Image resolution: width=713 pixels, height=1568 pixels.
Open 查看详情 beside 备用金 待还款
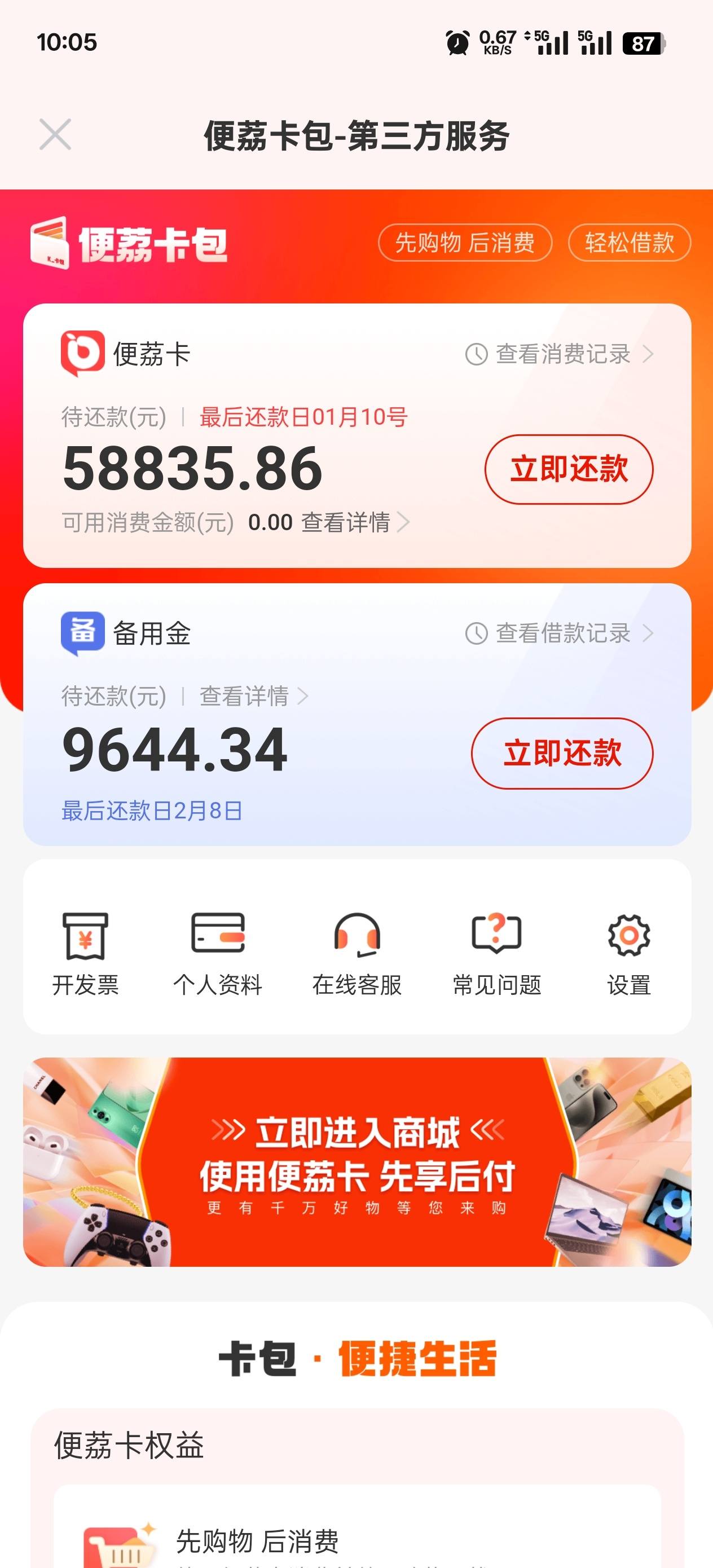click(254, 697)
